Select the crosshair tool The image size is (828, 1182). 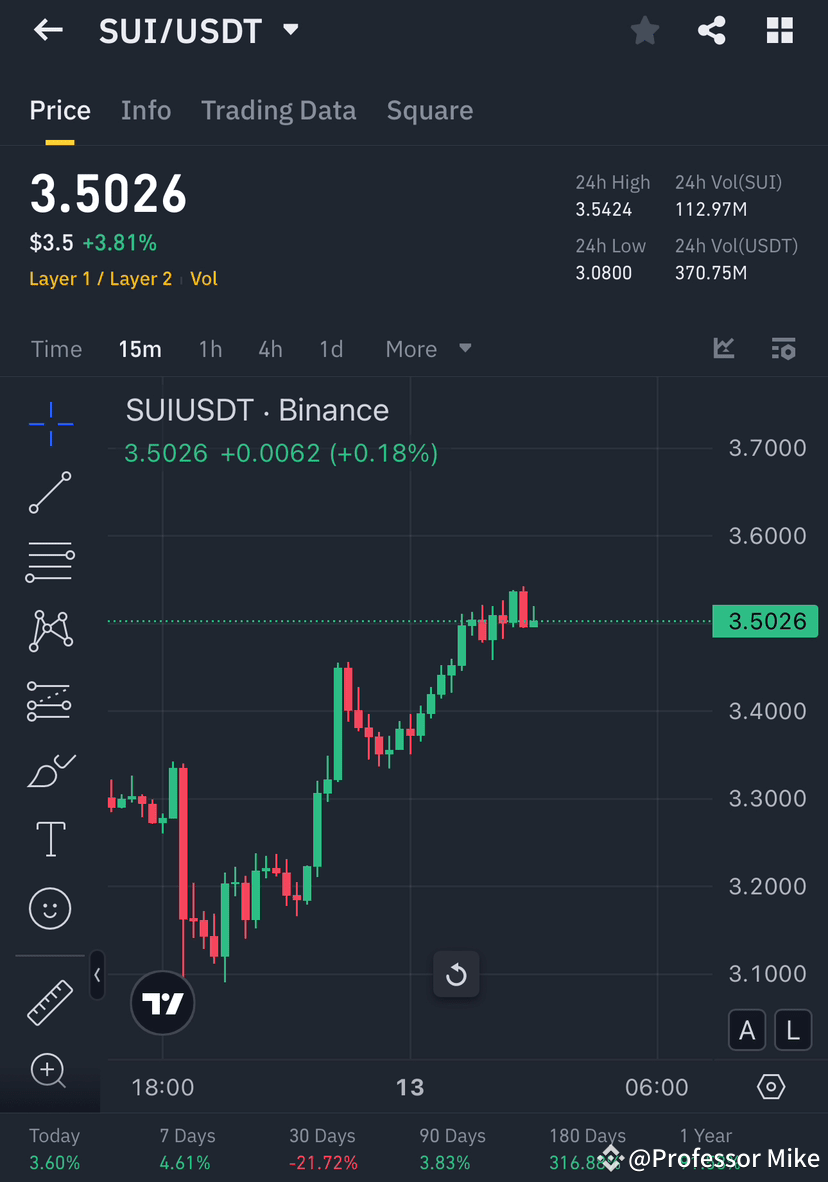(50, 424)
